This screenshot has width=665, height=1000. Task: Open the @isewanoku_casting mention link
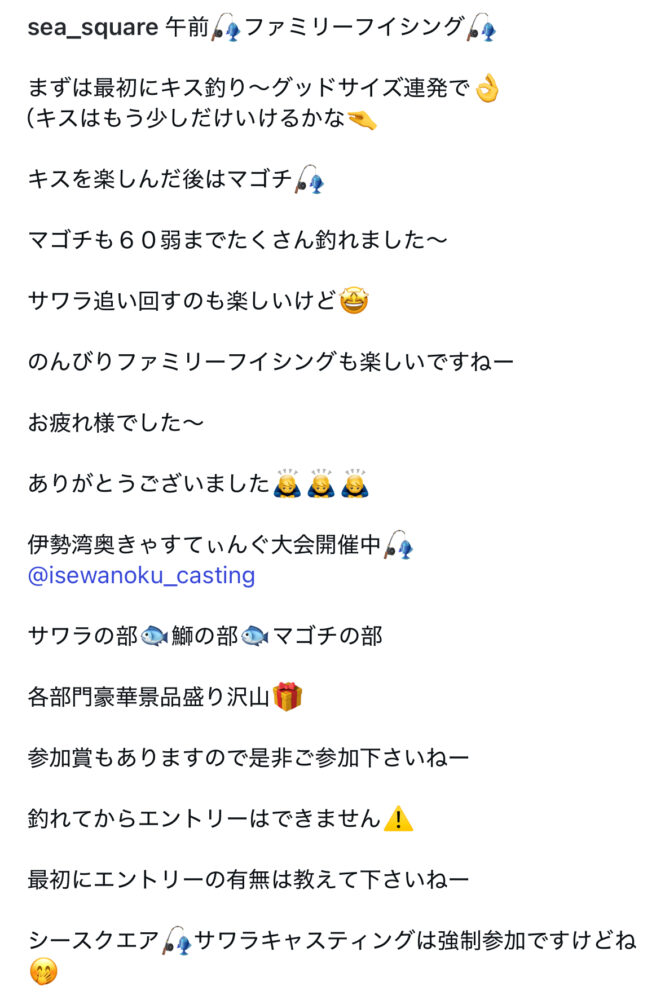141,576
